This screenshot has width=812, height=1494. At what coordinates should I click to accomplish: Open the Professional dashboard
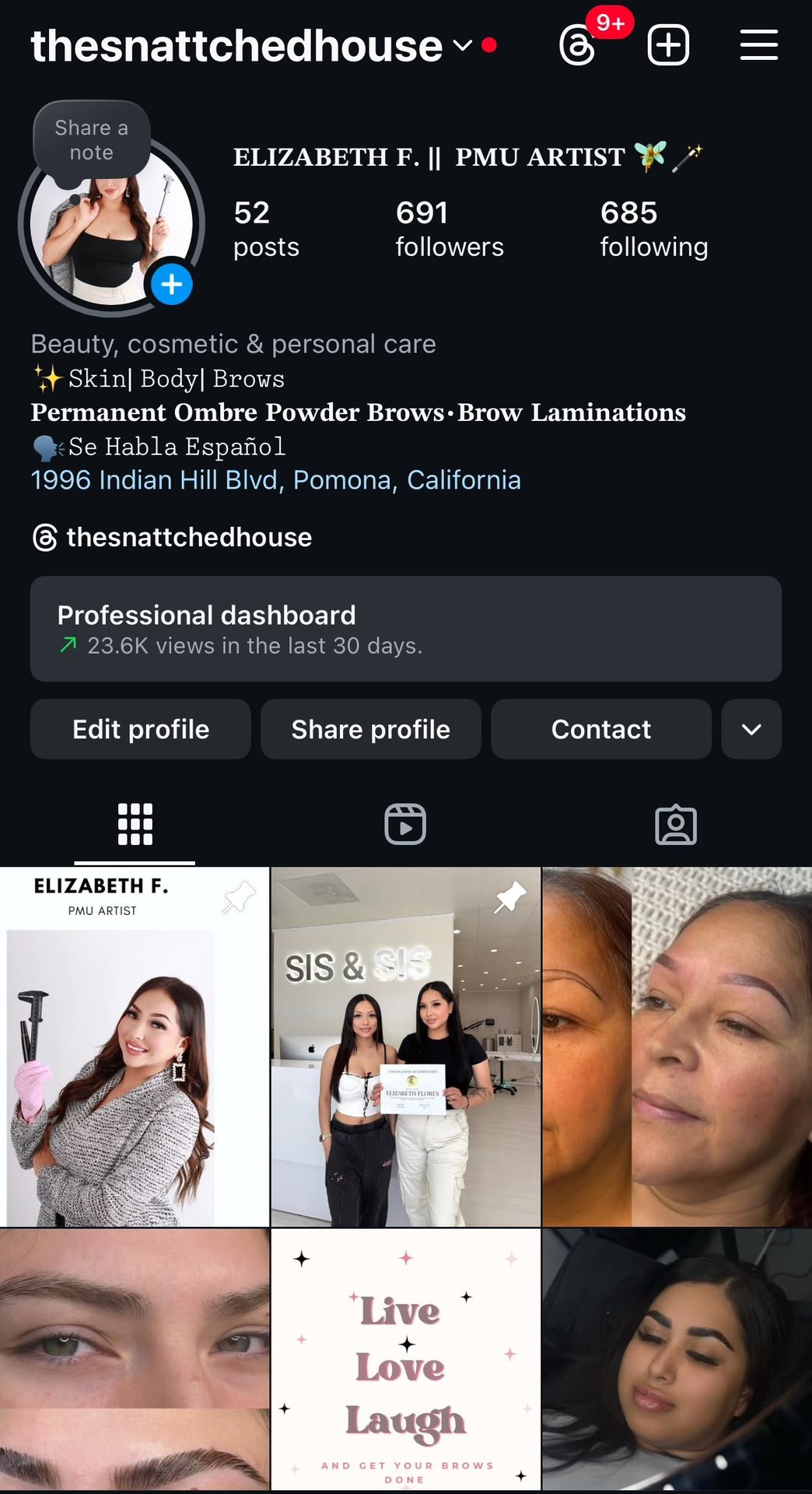[405, 629]
